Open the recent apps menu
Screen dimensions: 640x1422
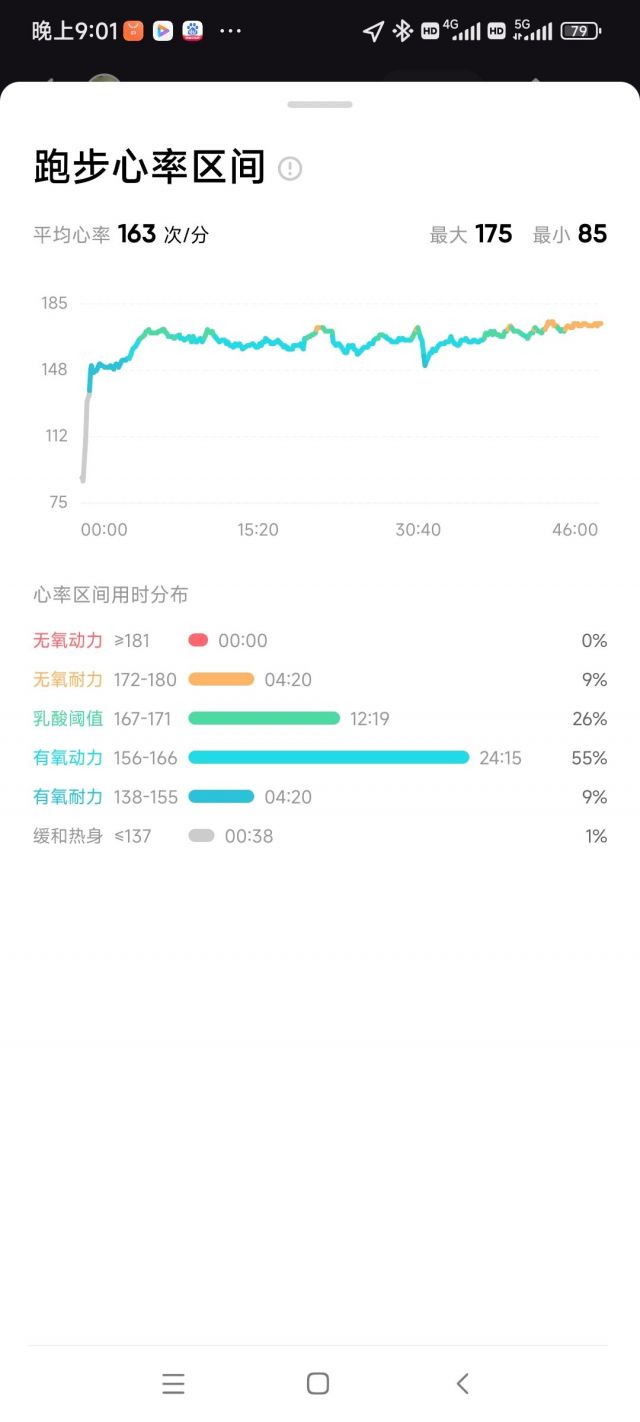point(173,1383)
